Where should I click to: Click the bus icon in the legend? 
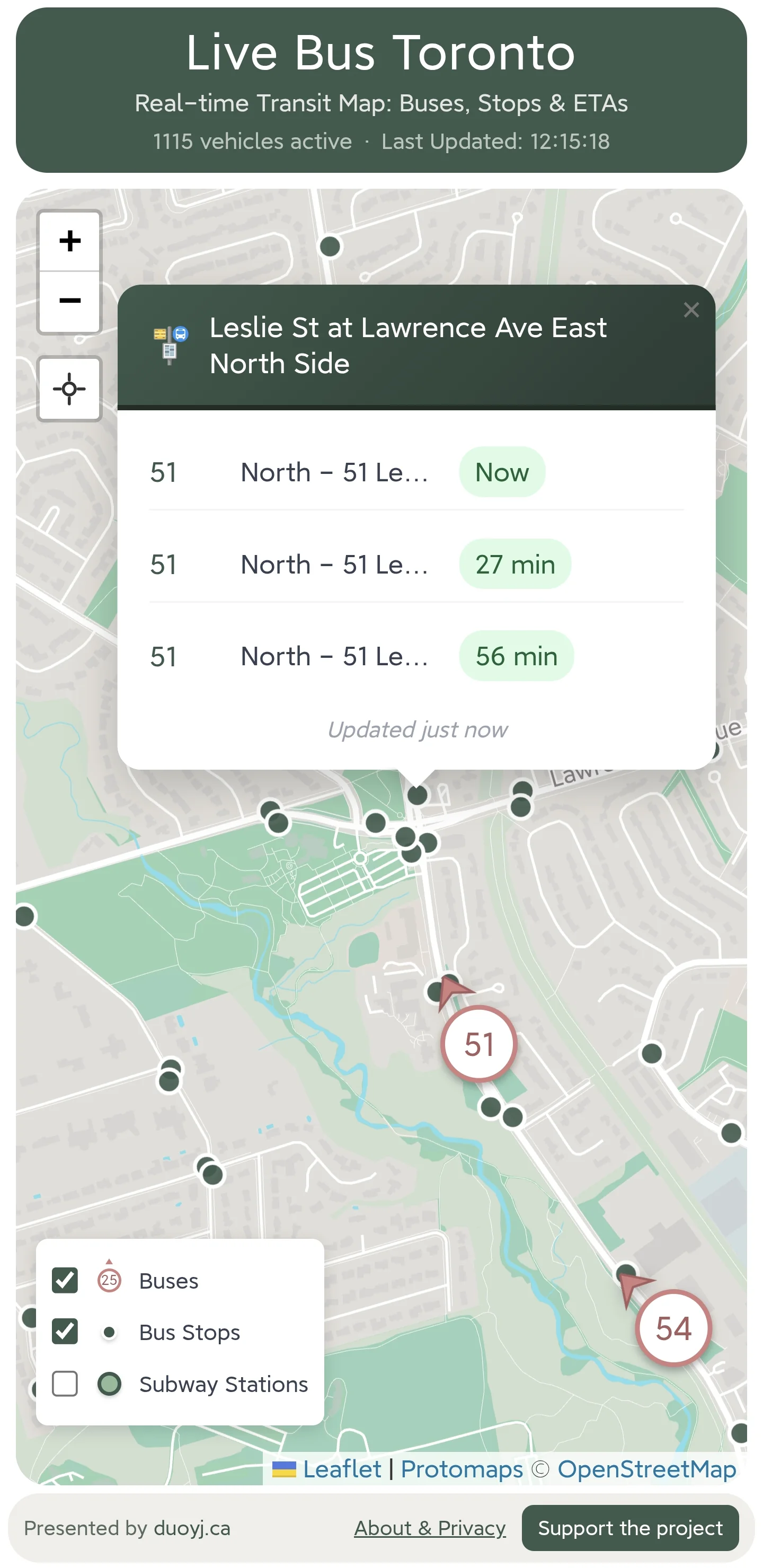(x=110, y=1280)
